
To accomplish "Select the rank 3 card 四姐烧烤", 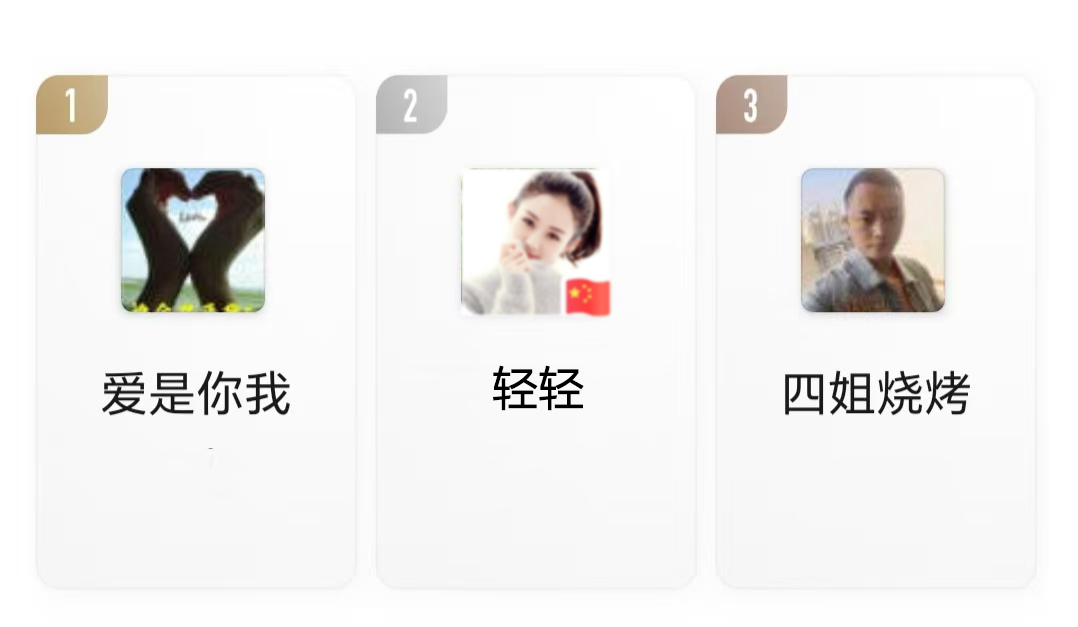I will point(875,331).
